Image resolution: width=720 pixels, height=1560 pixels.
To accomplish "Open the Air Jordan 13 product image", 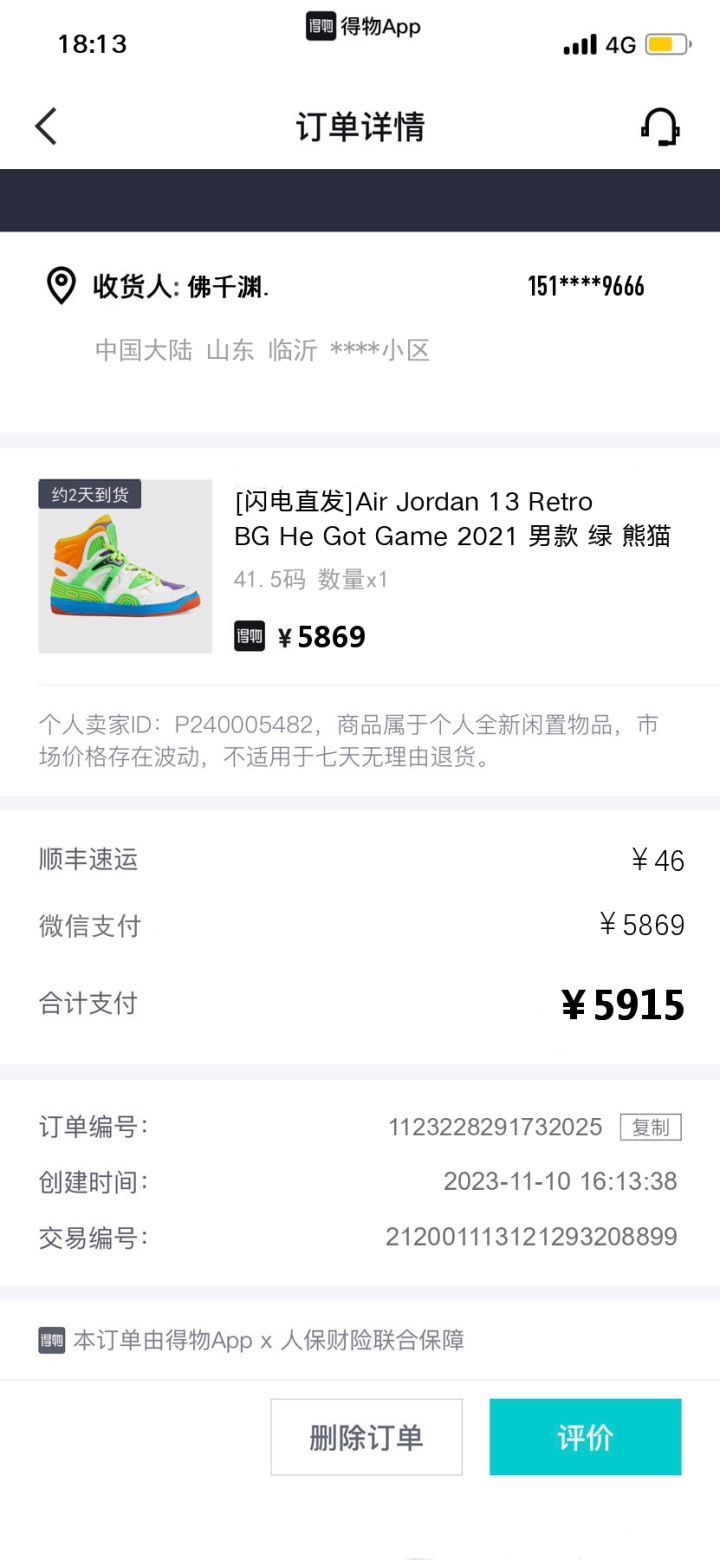I will (x=125, y=566).
